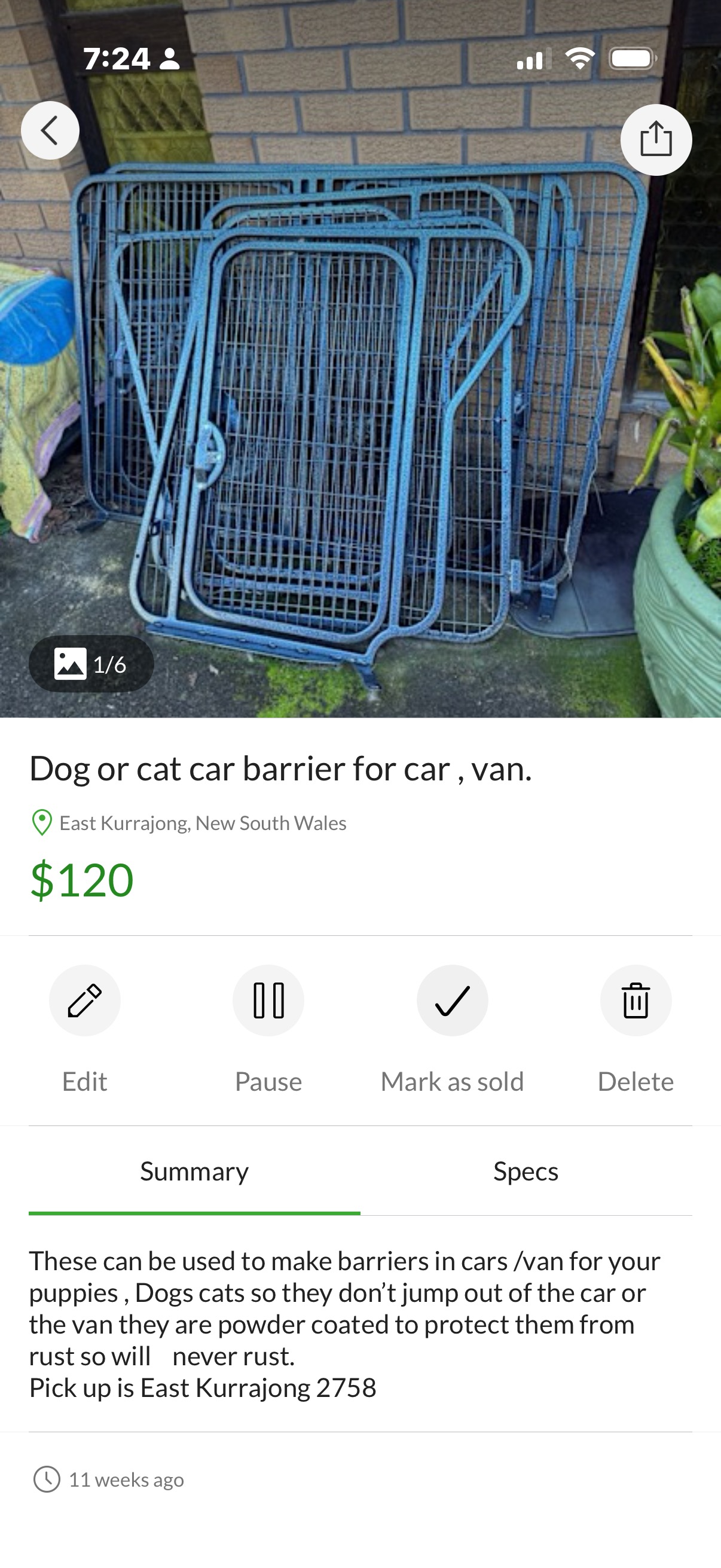Switch to the Specs tab

(x=526, y=1172)
